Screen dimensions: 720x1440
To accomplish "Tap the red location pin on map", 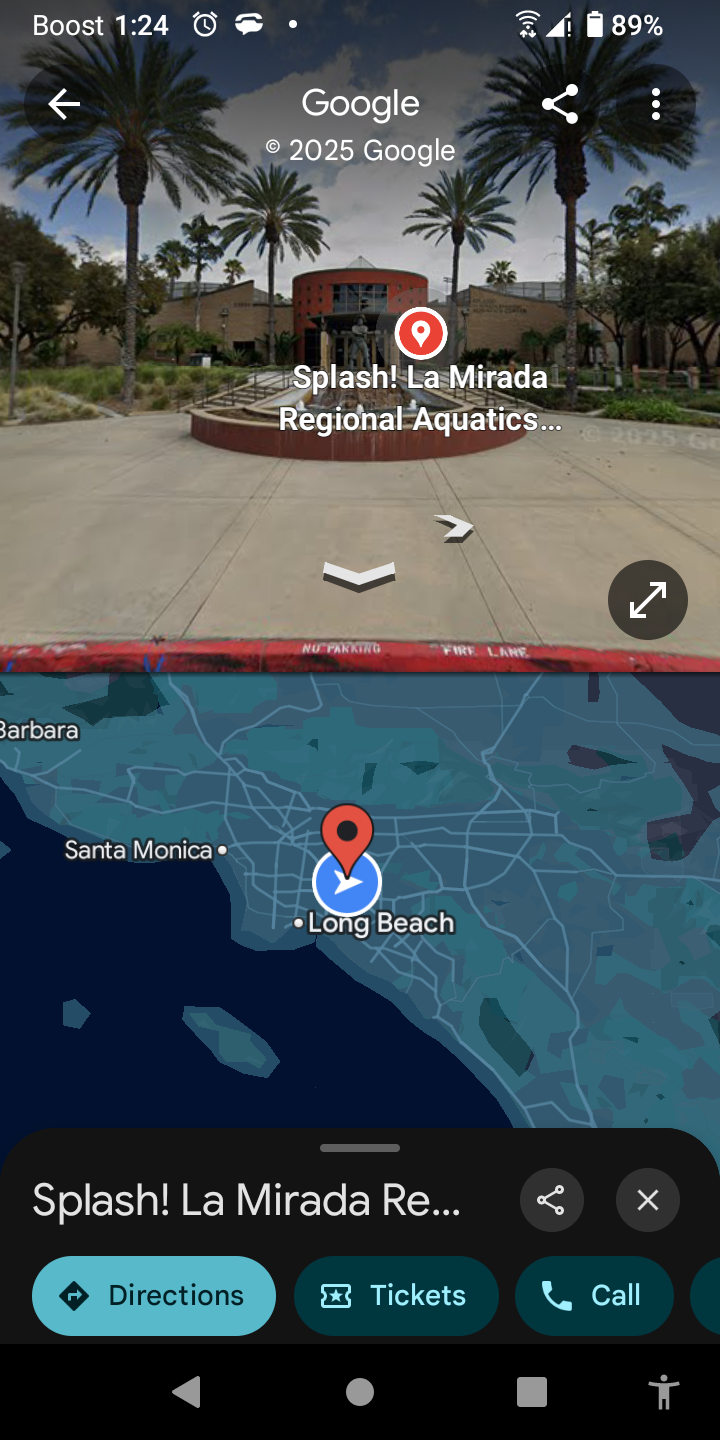I will (x=347, y=834).
